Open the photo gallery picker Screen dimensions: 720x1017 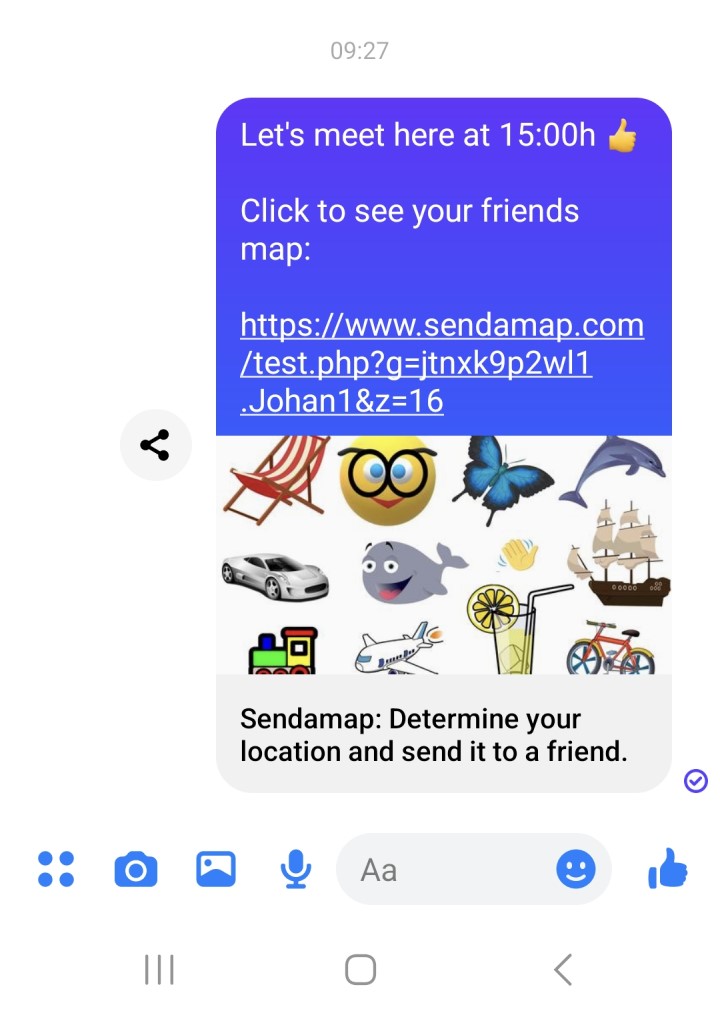216,869
